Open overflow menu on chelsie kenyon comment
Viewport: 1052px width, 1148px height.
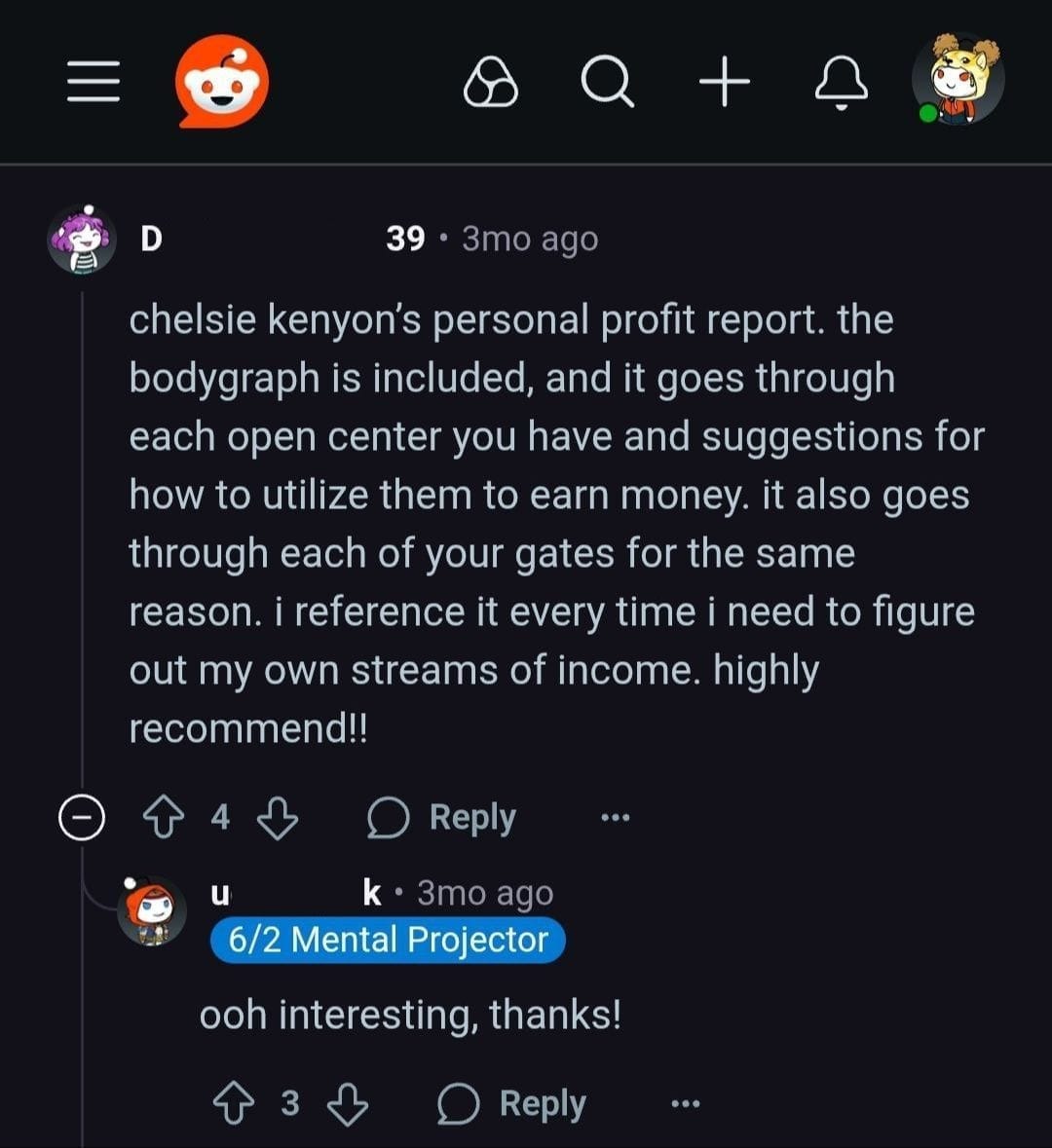615,818
